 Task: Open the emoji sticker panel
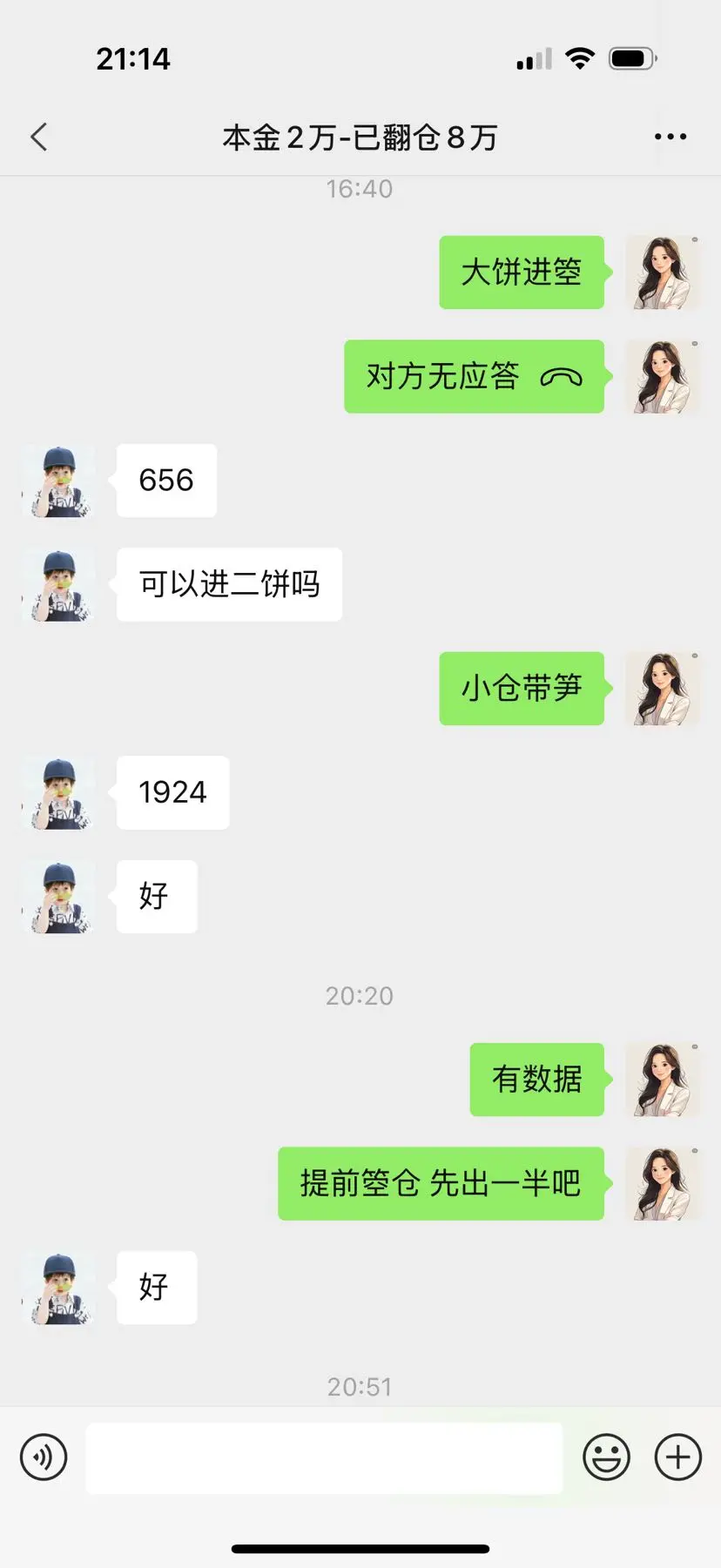click(x=606, y=1457)
